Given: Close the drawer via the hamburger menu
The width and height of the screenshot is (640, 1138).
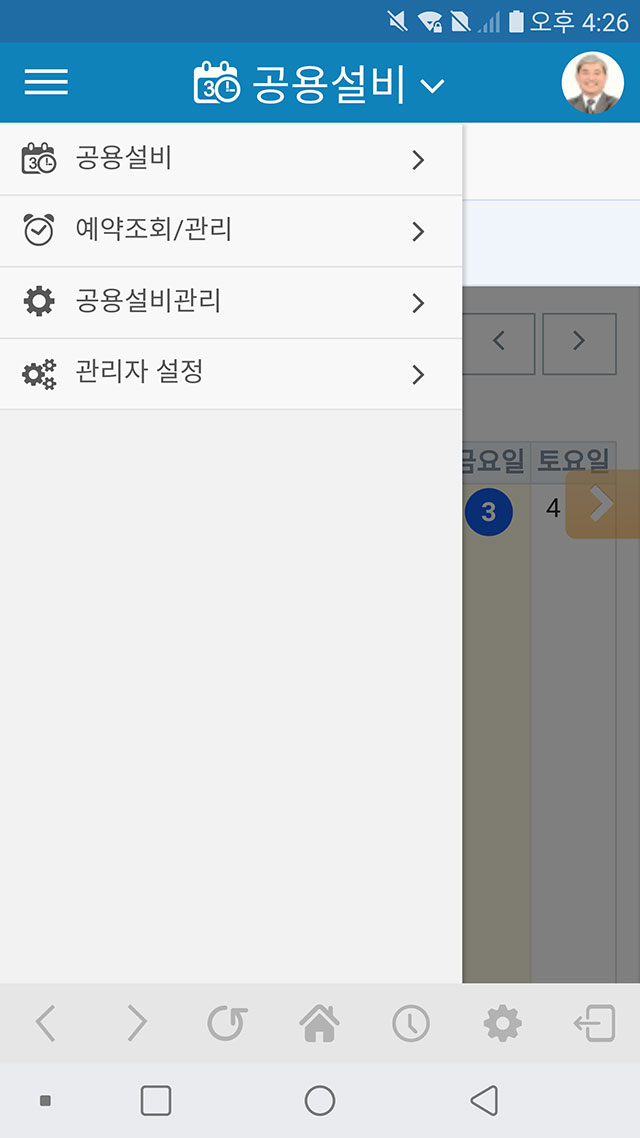Looking at the screenshot, I should 46,82.
